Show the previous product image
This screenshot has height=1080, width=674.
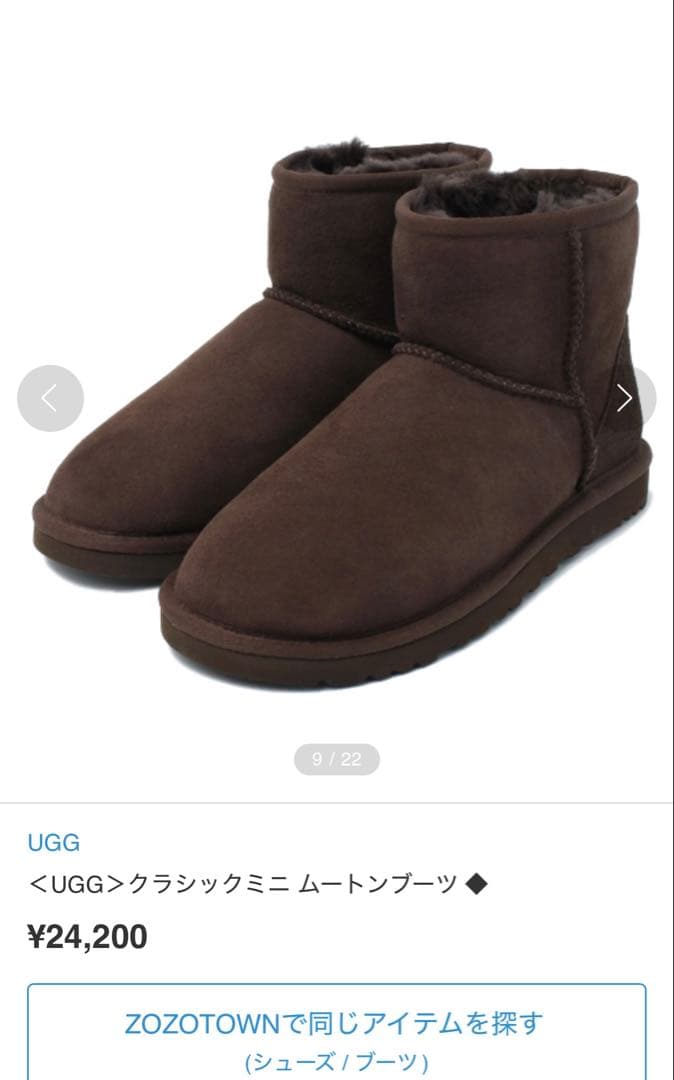tap(50, 399)
